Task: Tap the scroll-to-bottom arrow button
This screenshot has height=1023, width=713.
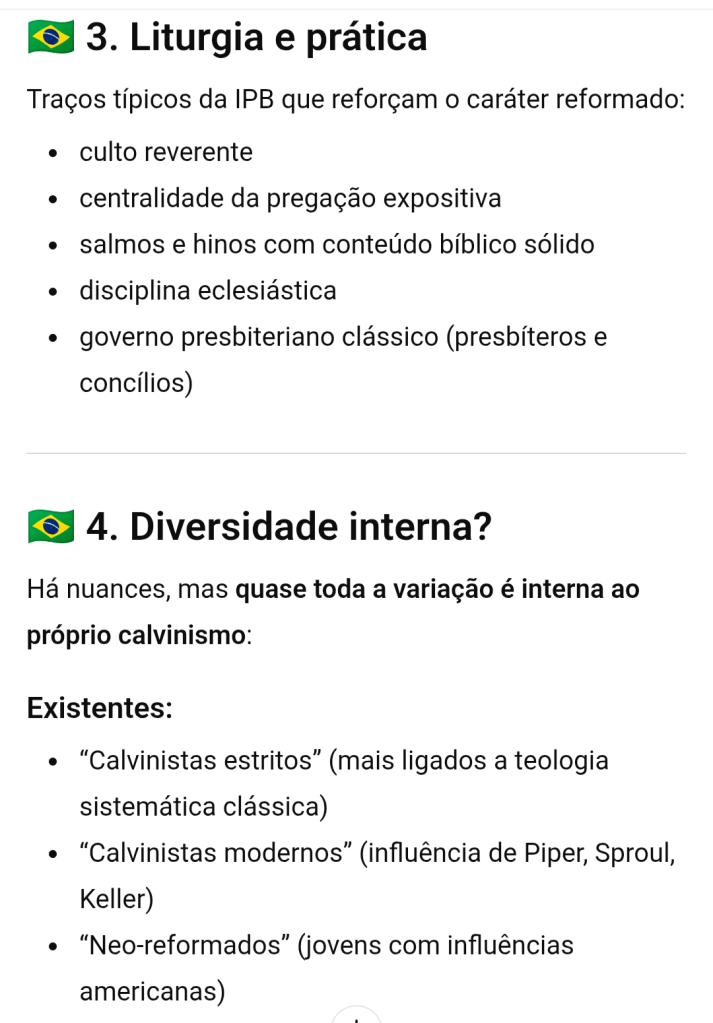Action: click(x=357, y=1016)
